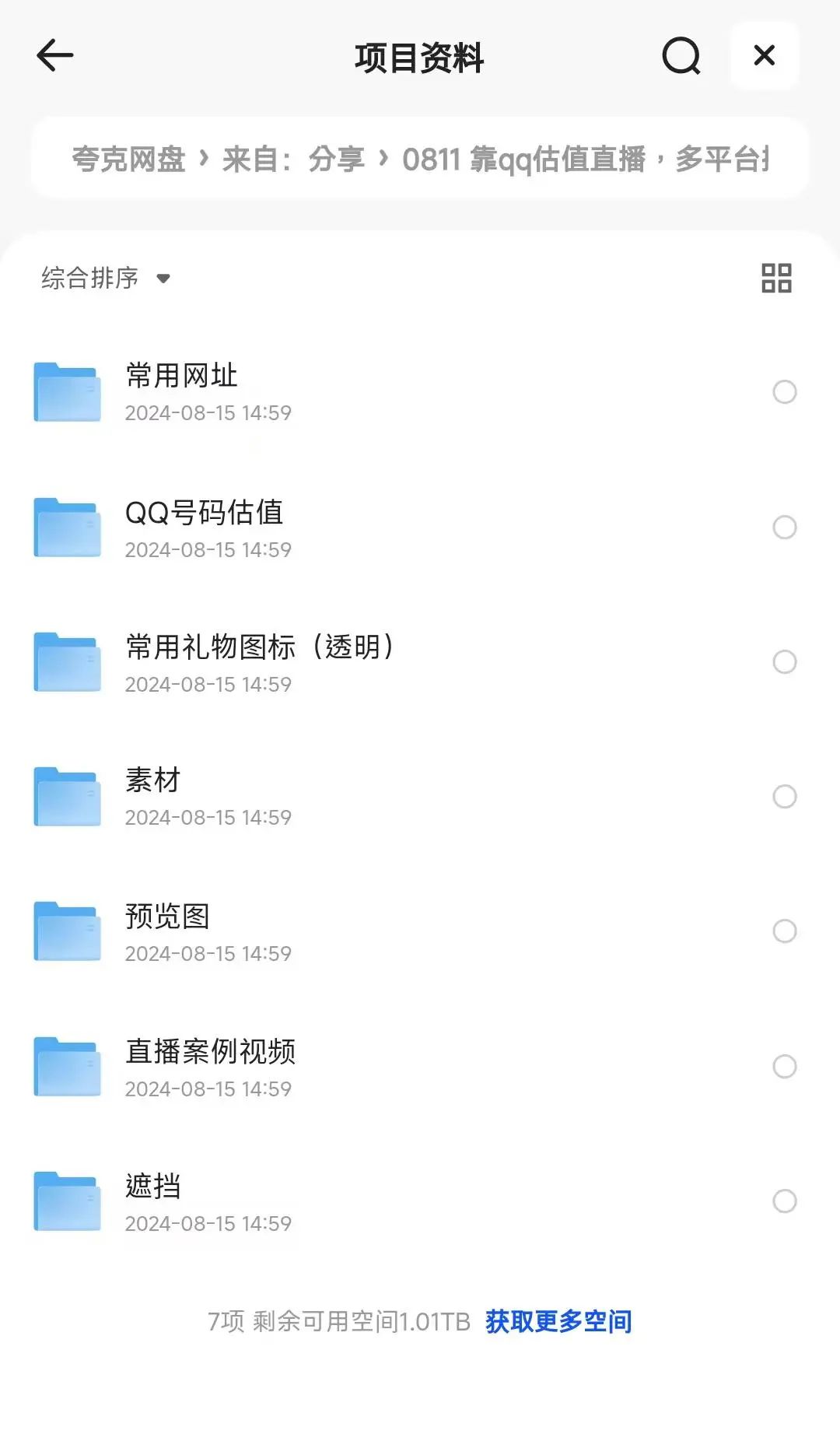
Task: Select the 直播案例视频 folder circle
Action: (x=785, y=1067)
